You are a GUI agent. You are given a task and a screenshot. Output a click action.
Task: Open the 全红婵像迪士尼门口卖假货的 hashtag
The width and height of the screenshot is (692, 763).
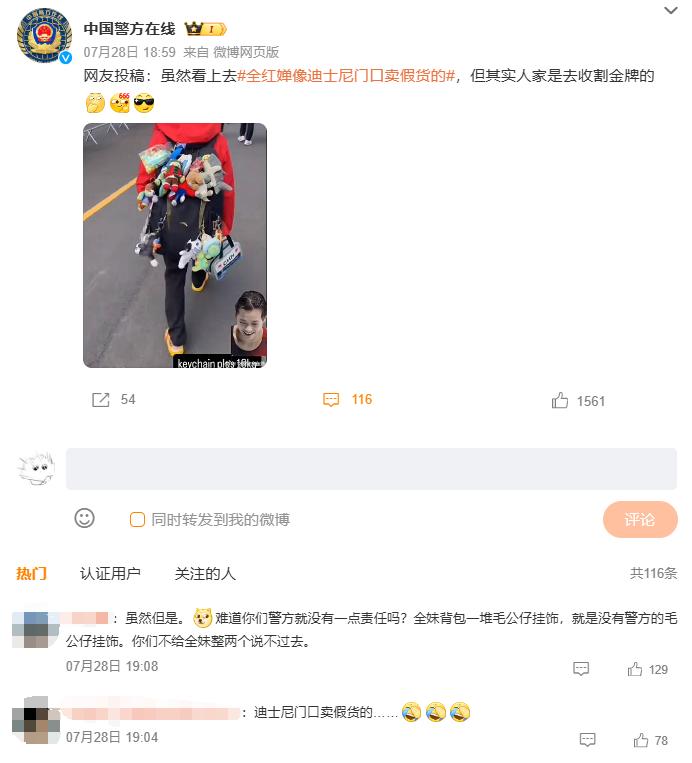point(347,76)
